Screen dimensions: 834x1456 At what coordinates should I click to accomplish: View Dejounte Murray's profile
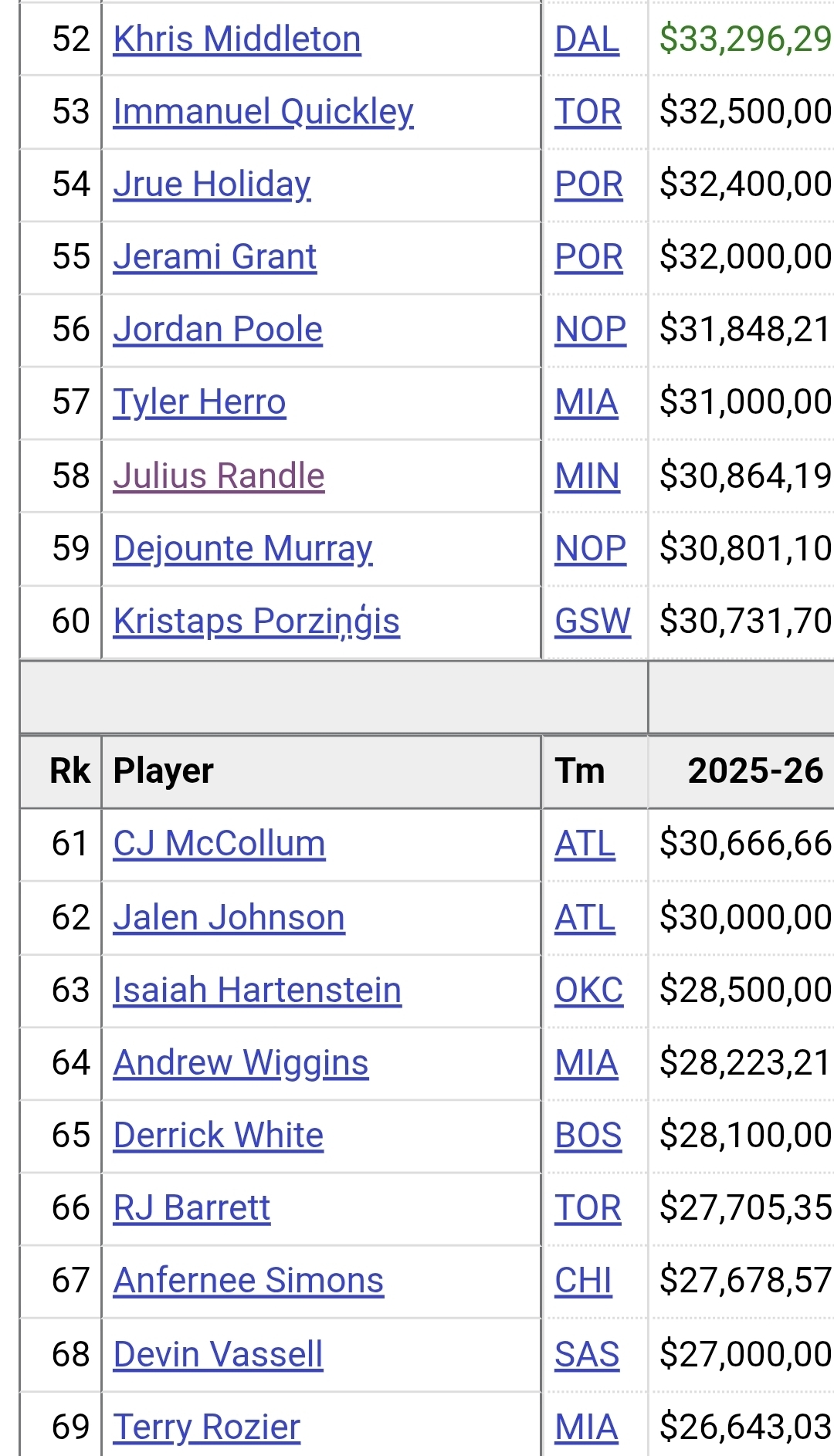(x=242, y=549)
